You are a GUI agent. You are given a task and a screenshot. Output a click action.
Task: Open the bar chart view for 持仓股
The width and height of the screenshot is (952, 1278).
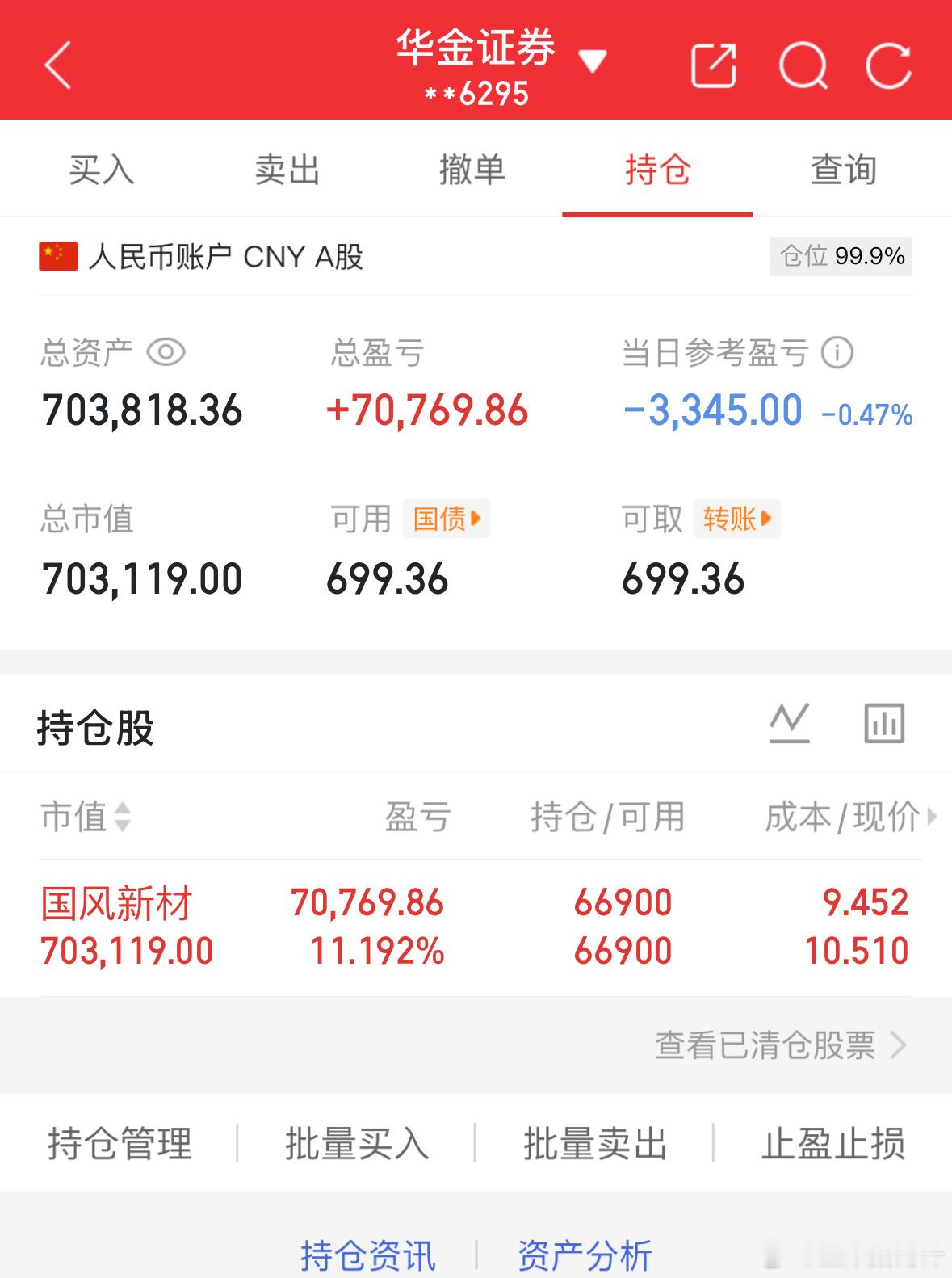pos(884,723)
